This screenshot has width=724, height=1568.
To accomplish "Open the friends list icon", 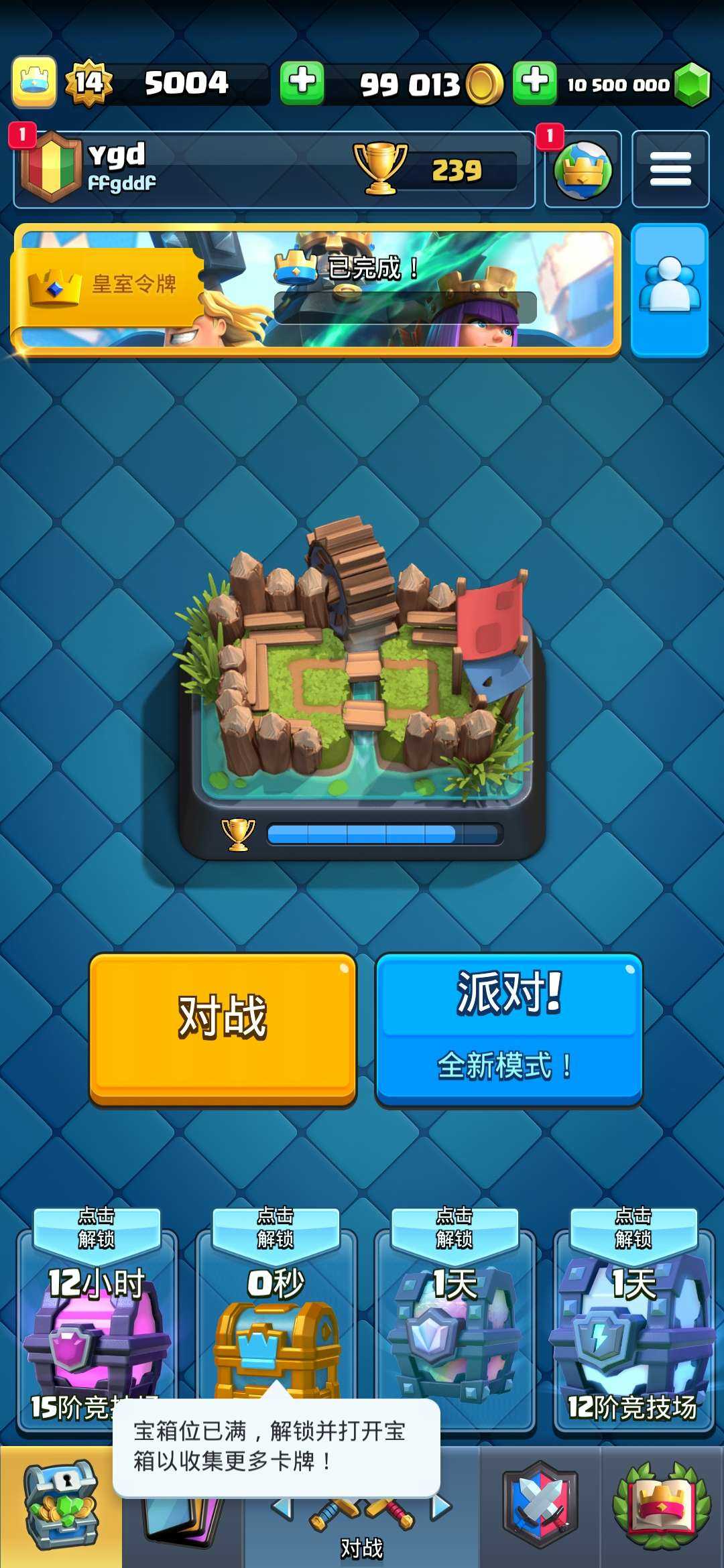I will coord(669,288).
